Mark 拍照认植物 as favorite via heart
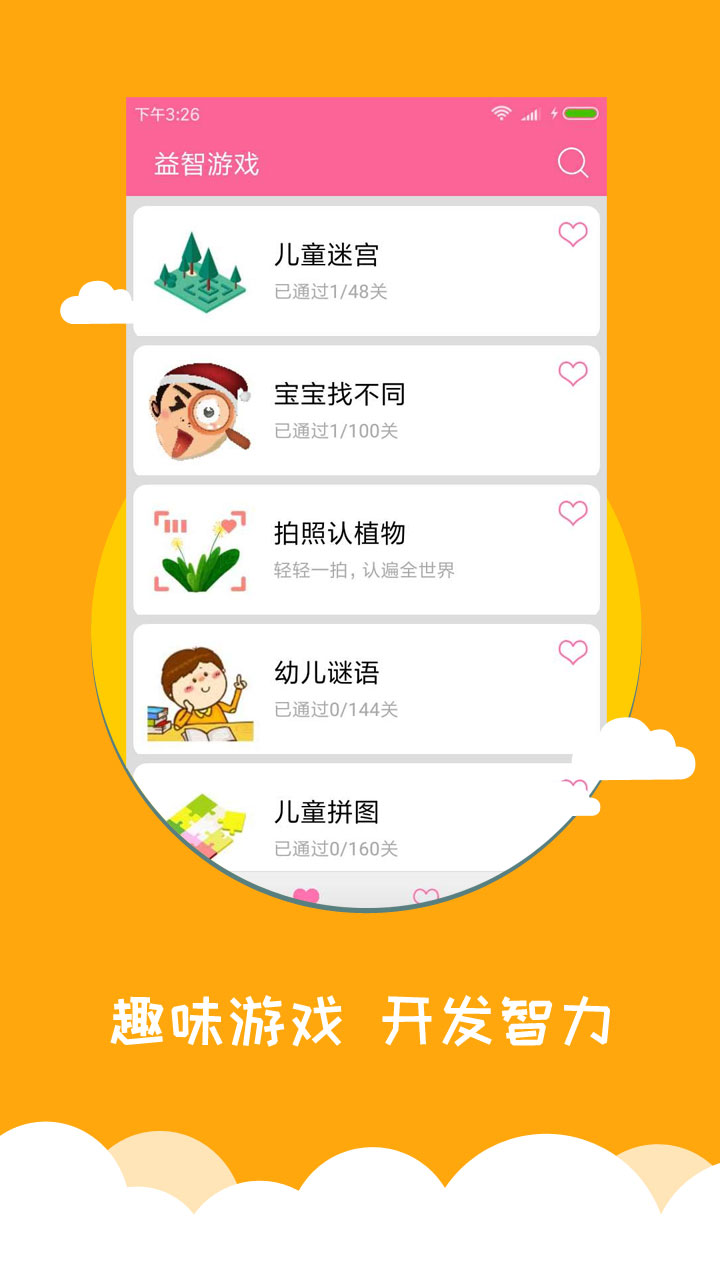The image size is (720, 1280). pos(571,515)
